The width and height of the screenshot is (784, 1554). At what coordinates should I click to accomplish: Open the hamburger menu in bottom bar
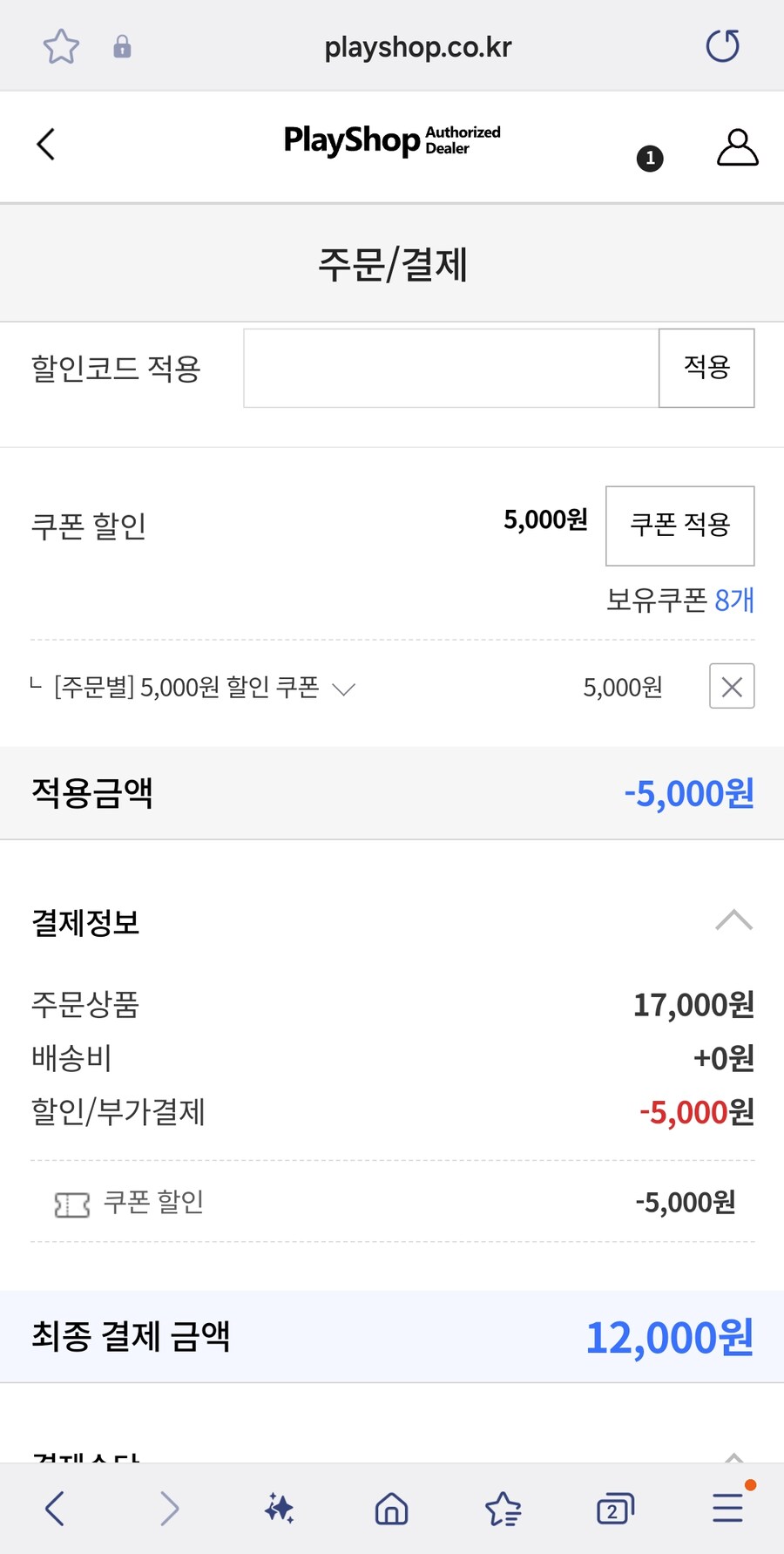click(727, 1508)
